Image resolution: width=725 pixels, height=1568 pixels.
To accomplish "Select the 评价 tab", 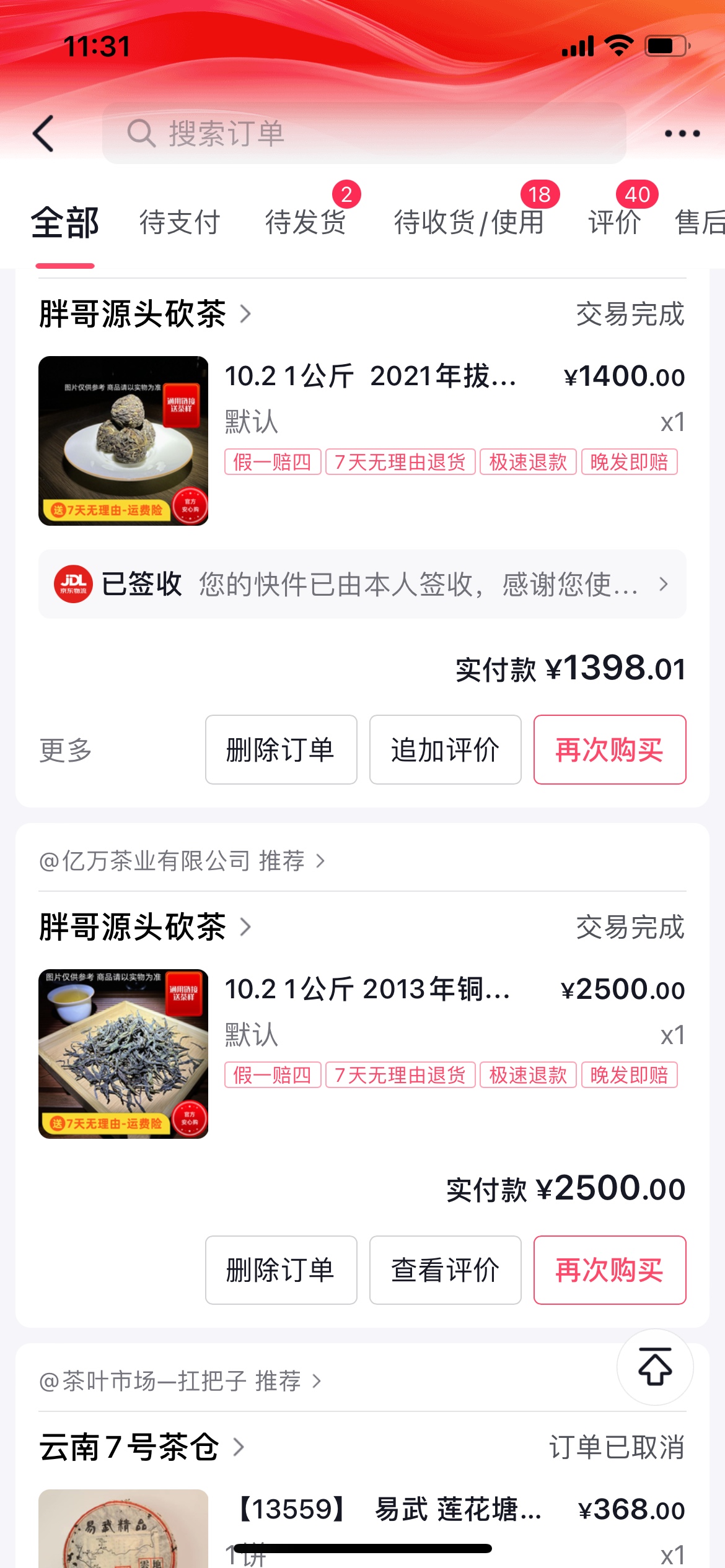I will pyautogui.click(x=614, y=222).
